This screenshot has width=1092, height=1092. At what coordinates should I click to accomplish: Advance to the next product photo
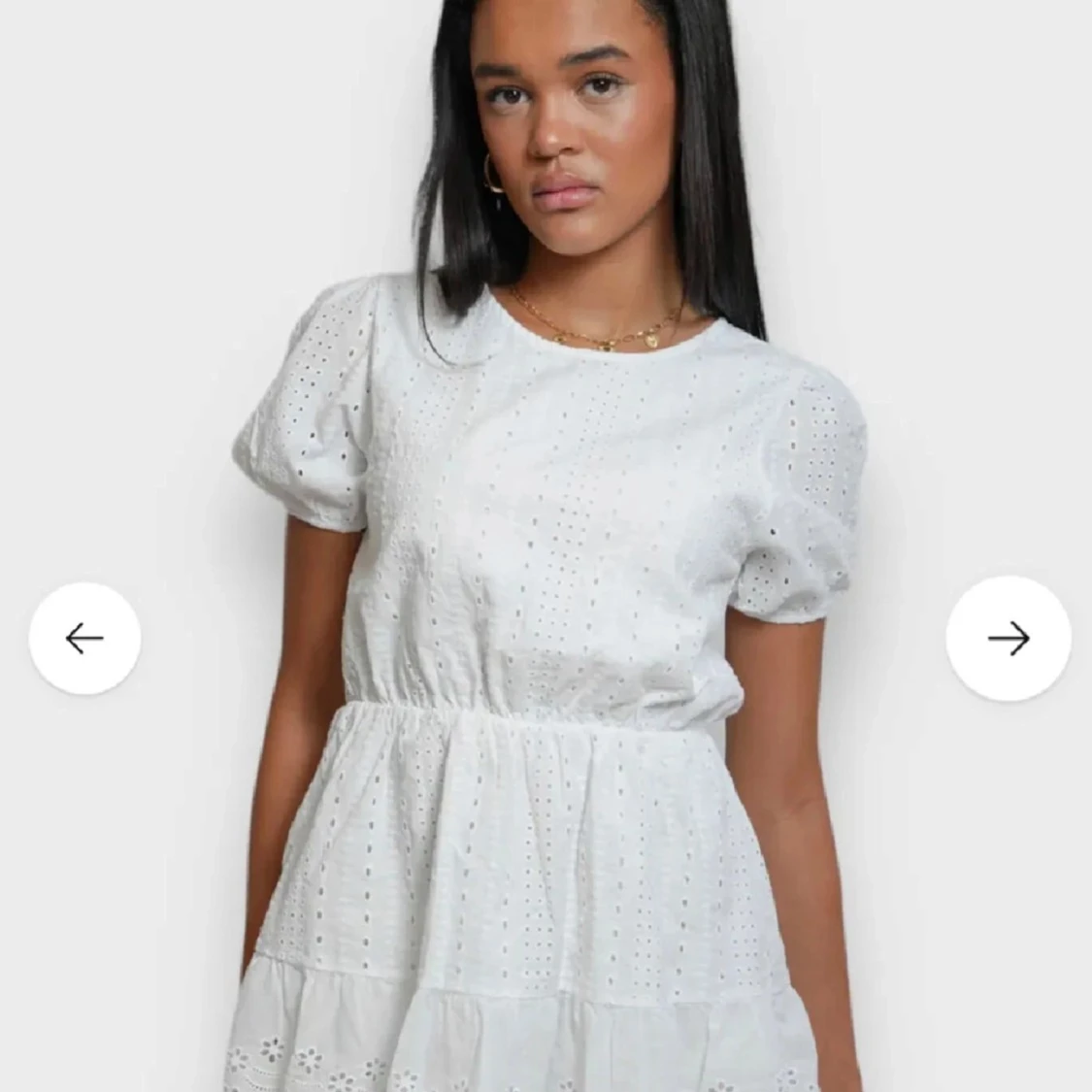1008,638
